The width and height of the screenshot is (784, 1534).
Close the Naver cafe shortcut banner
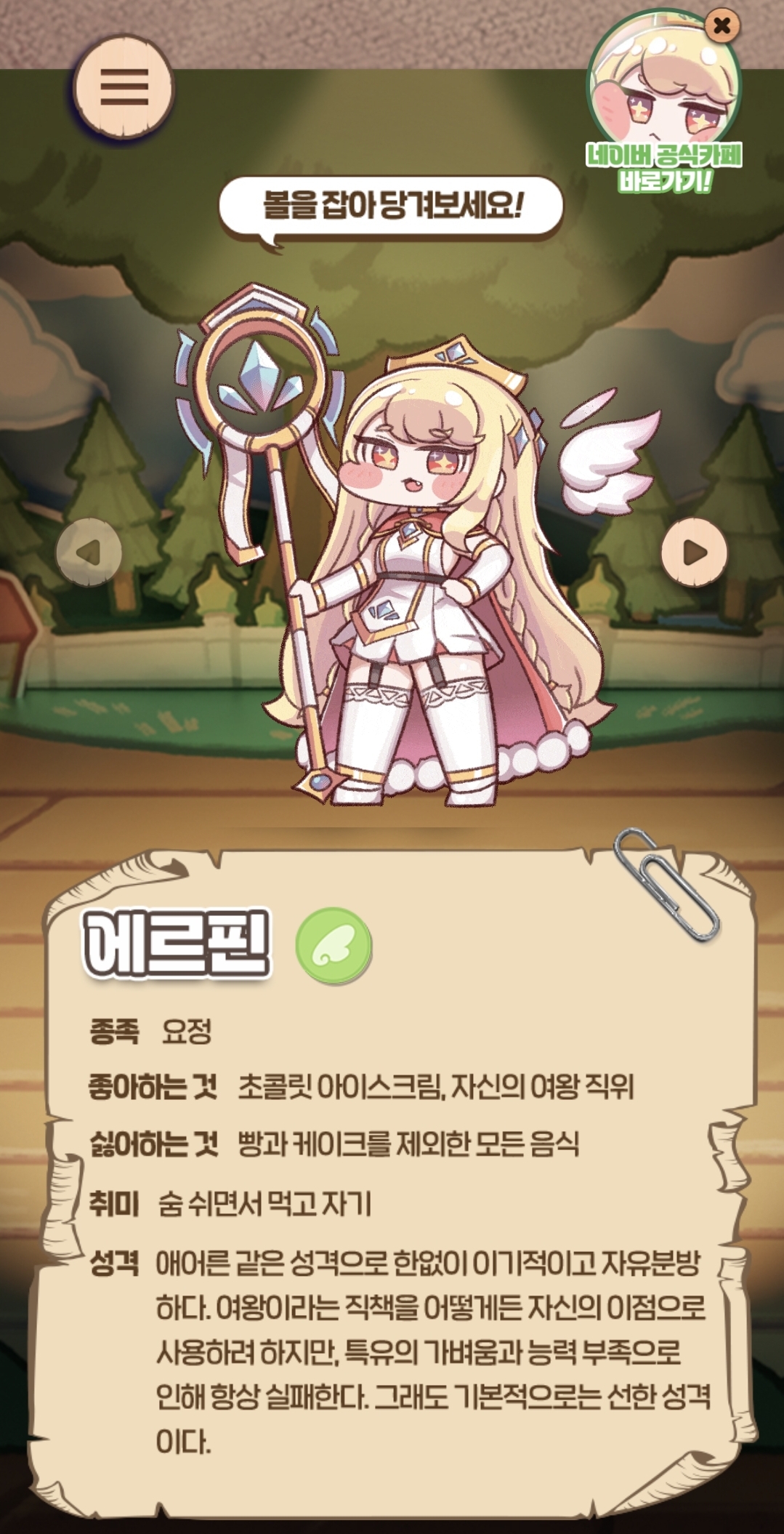point(721,27)
